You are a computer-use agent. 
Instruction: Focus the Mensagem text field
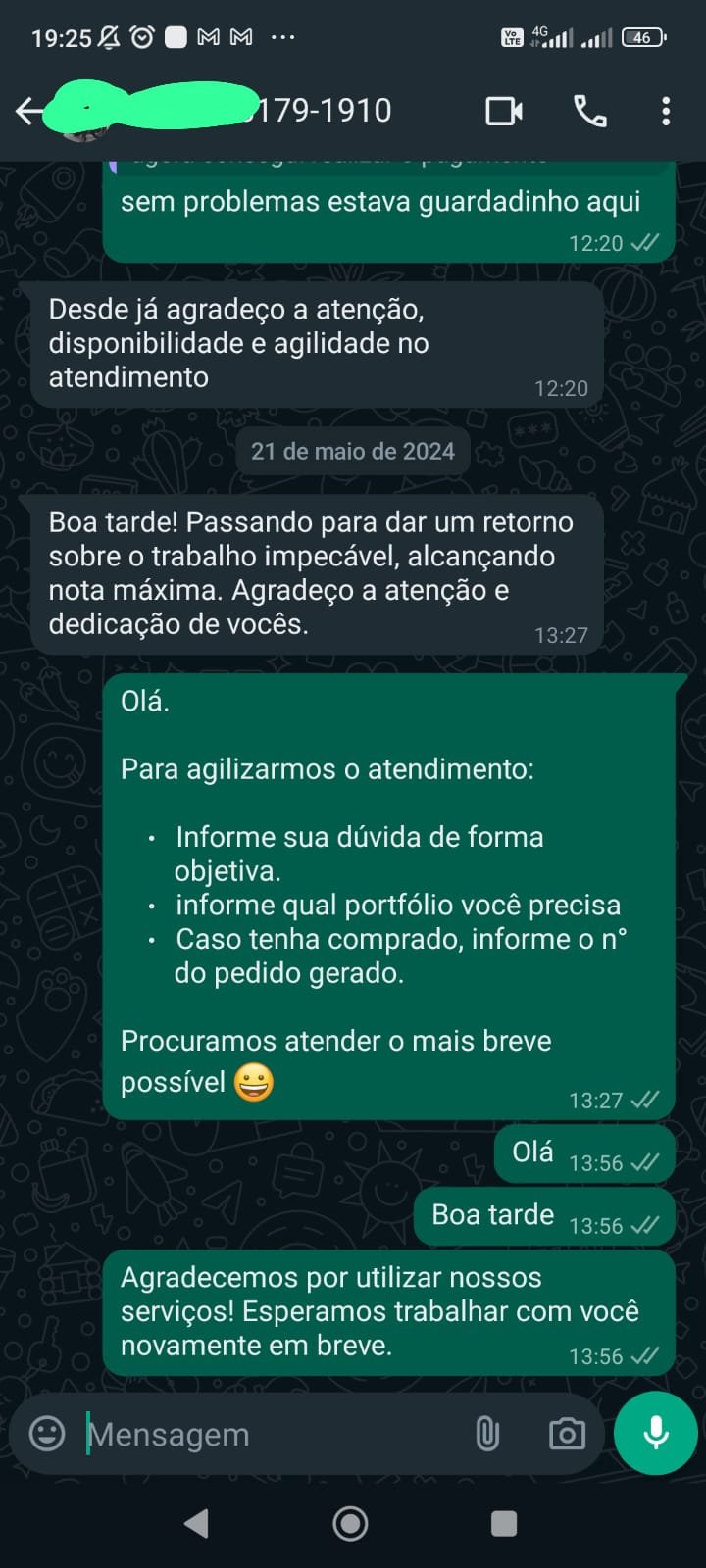[265, 1435]
